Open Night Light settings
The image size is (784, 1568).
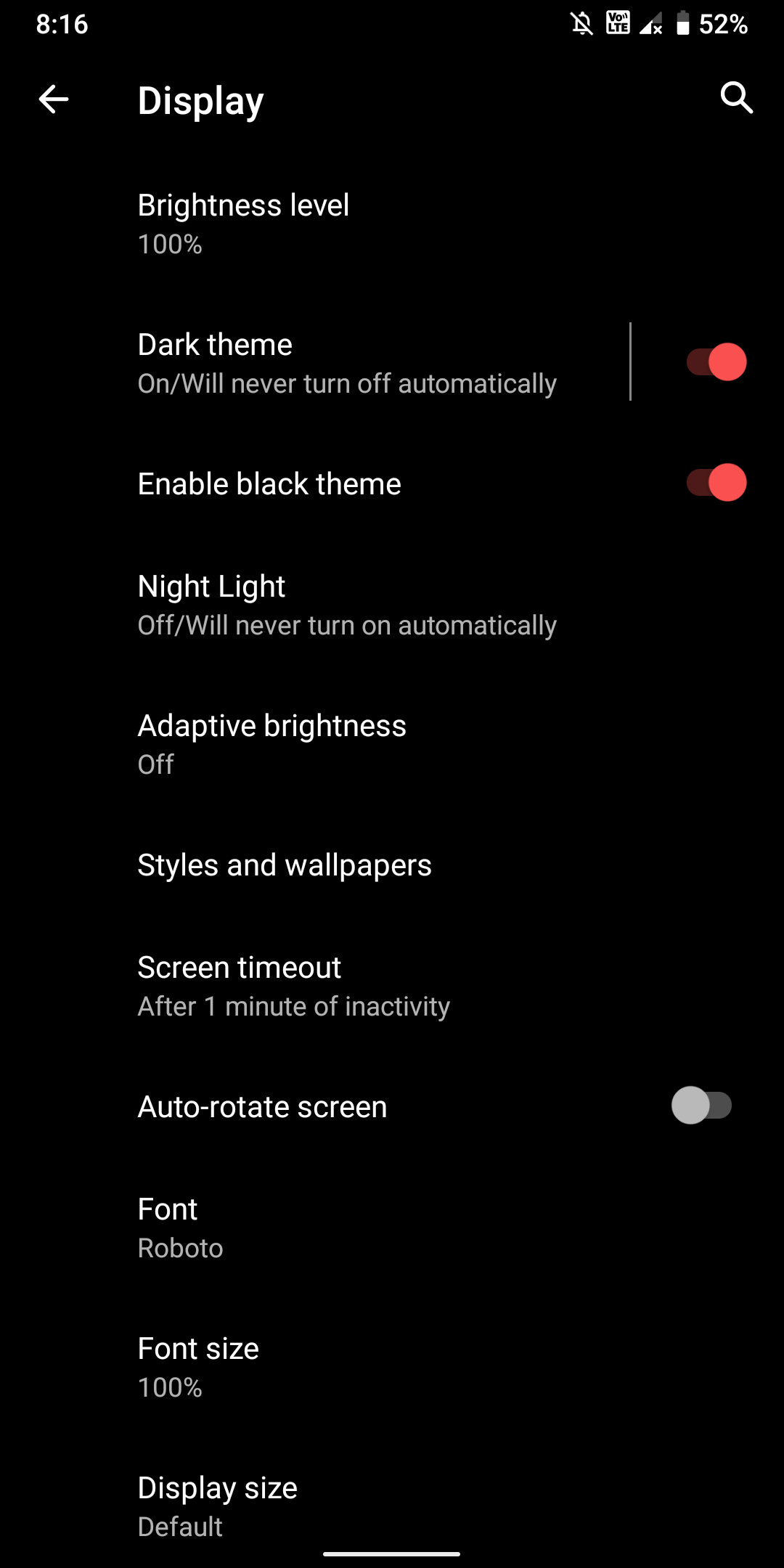(x=347, y=605)
